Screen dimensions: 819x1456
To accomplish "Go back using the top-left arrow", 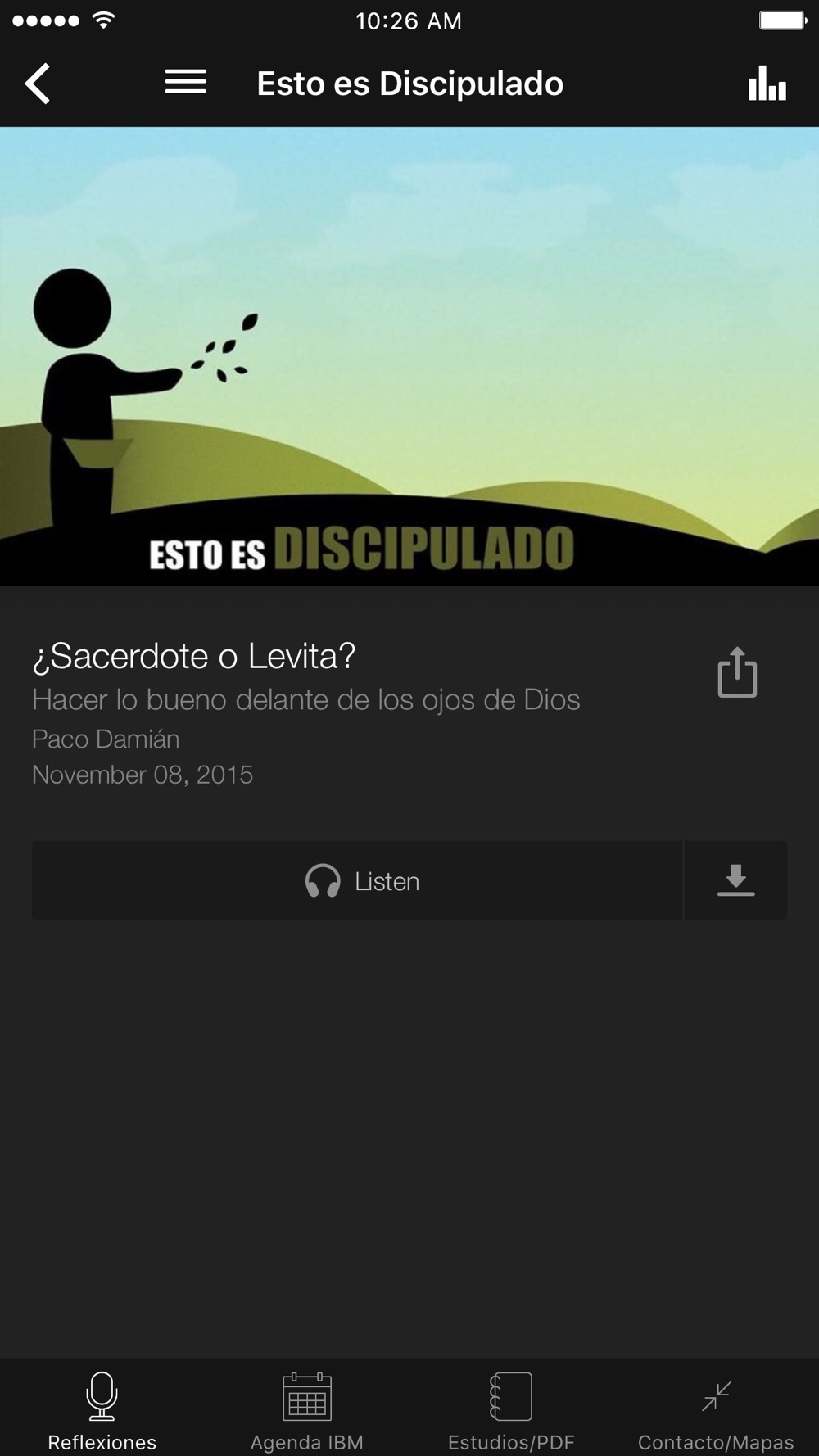I will point(38,84).
